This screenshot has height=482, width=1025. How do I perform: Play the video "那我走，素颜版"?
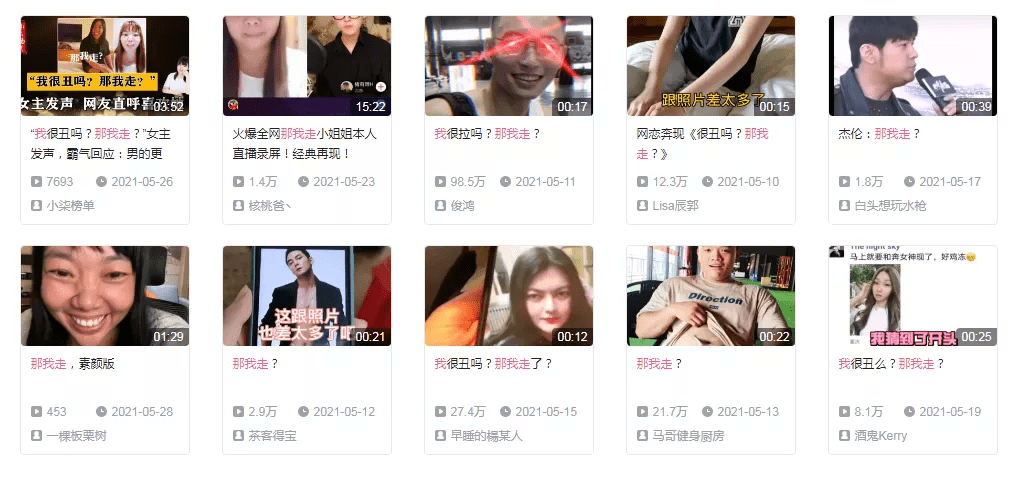click(x=104, y=296)
